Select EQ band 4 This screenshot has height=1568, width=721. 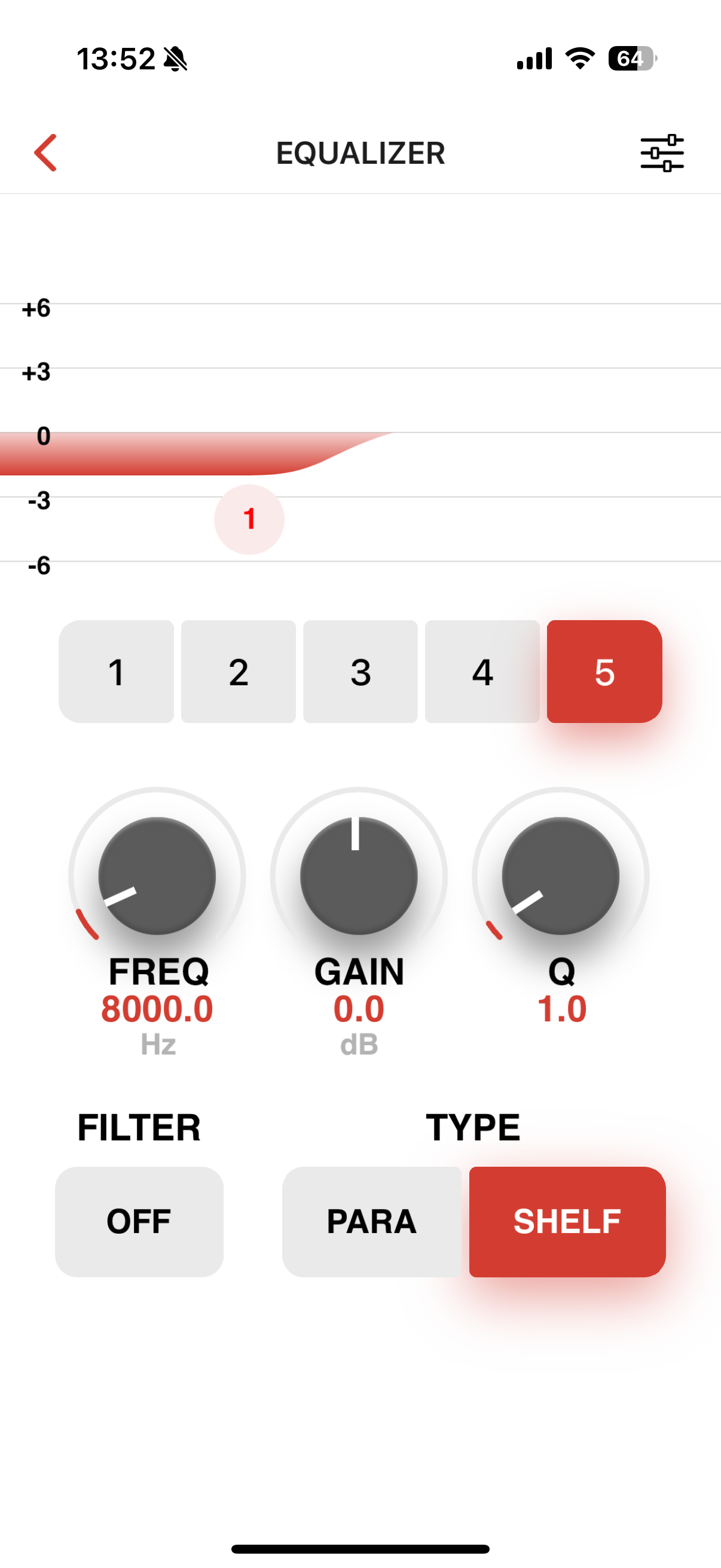click(482, 672)
